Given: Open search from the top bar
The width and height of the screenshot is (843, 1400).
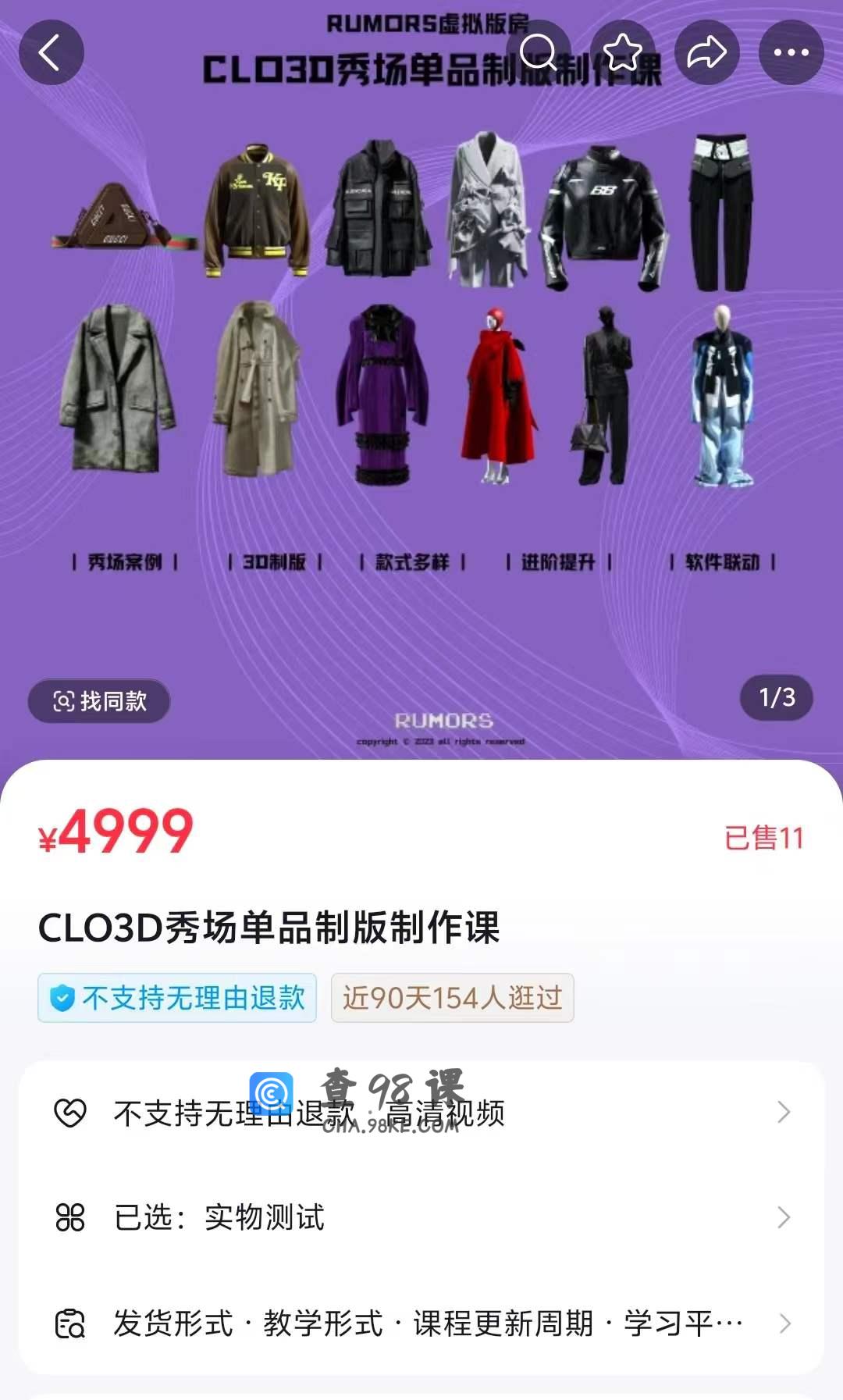Looking at the screenshot, I should click(x=539, y=52).
